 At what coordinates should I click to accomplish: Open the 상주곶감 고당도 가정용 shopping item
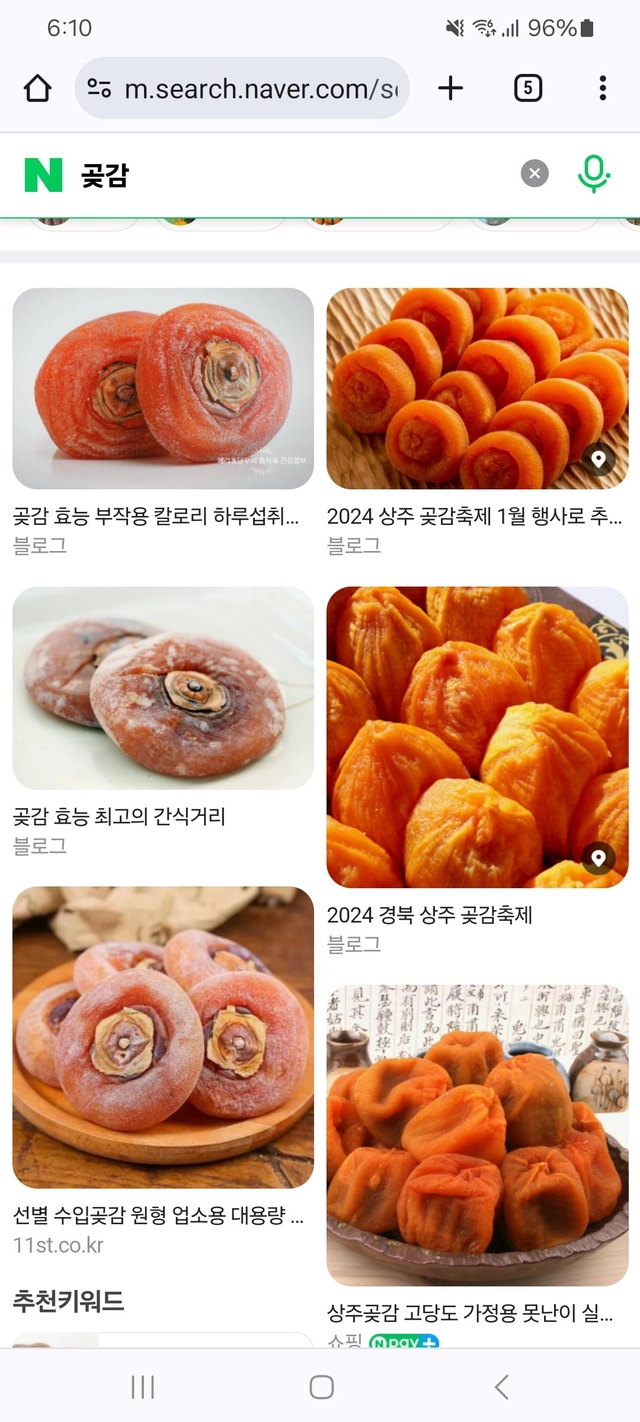pos(477,1135)
